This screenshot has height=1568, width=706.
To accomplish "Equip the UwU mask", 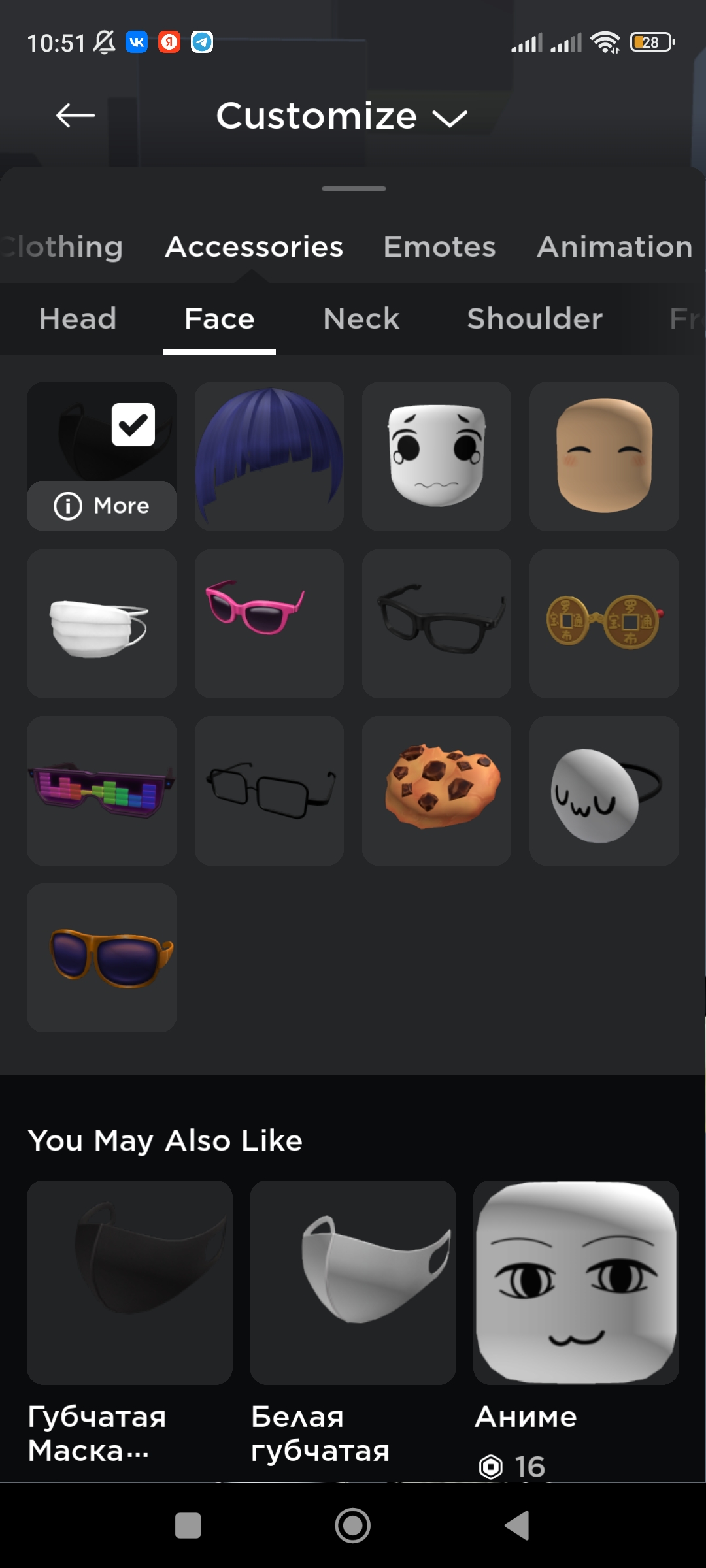I will tap(604, 791).
